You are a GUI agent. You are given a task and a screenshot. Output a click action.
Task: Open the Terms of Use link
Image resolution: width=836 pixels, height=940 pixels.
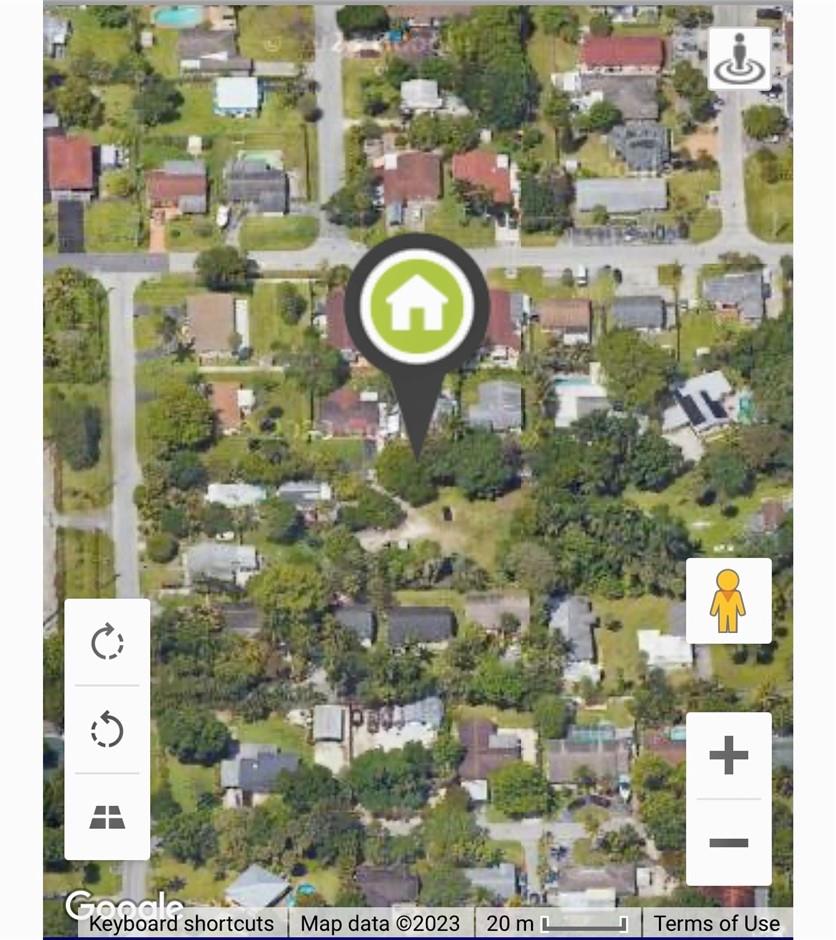point(716,923)
